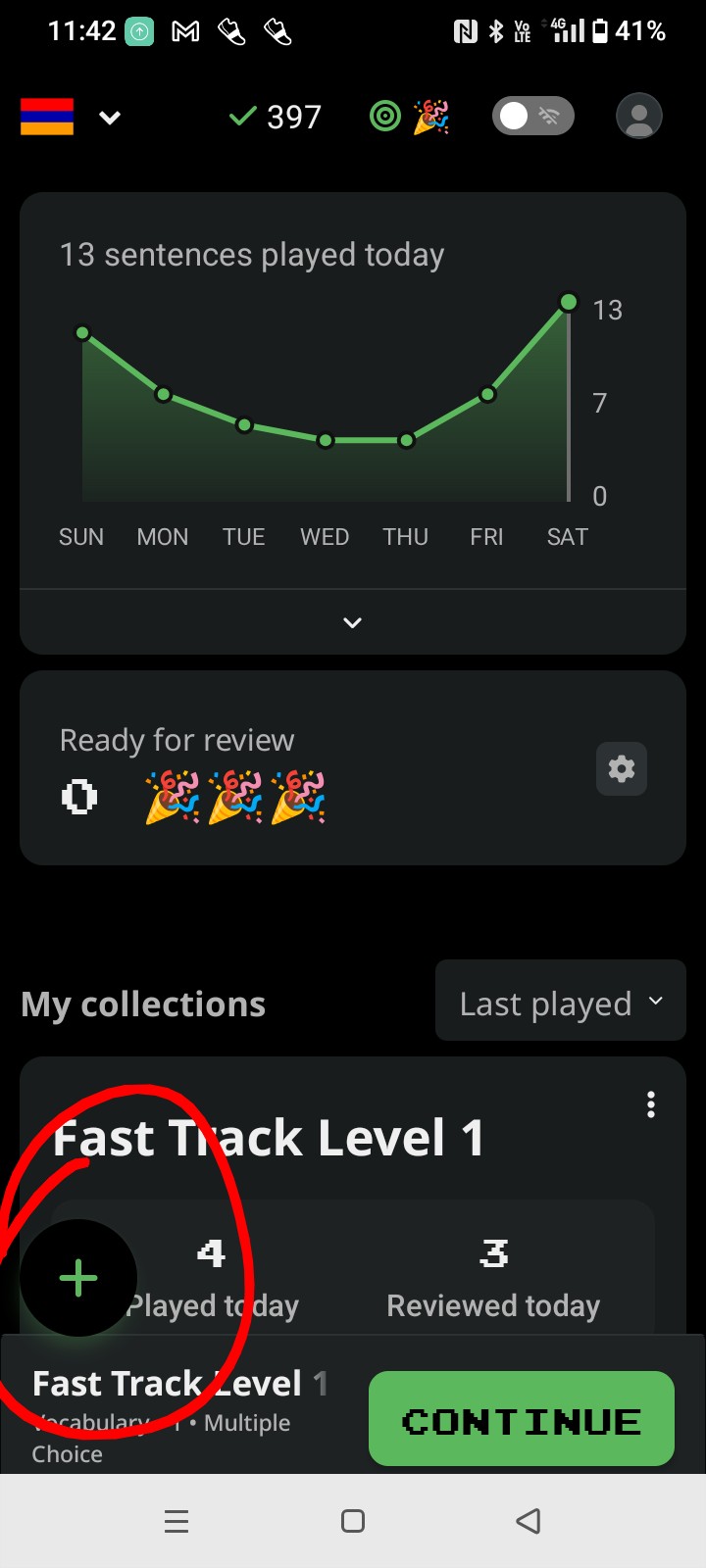Open the language selector with the flag
This screenshot has height=1568, width=706.
69,118
